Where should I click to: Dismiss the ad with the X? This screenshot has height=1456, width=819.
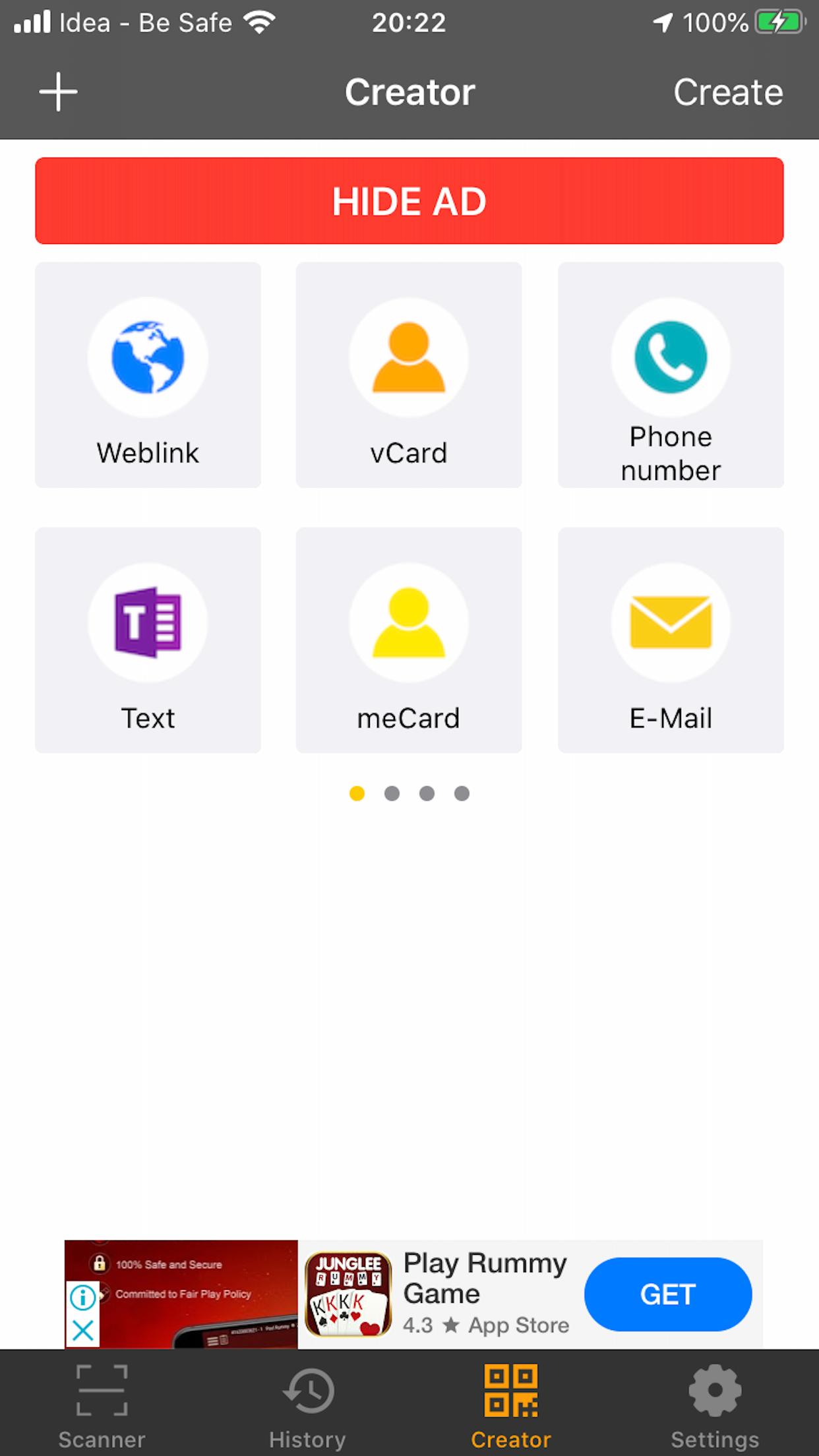pyautogui.click(x=82, y=1330)
